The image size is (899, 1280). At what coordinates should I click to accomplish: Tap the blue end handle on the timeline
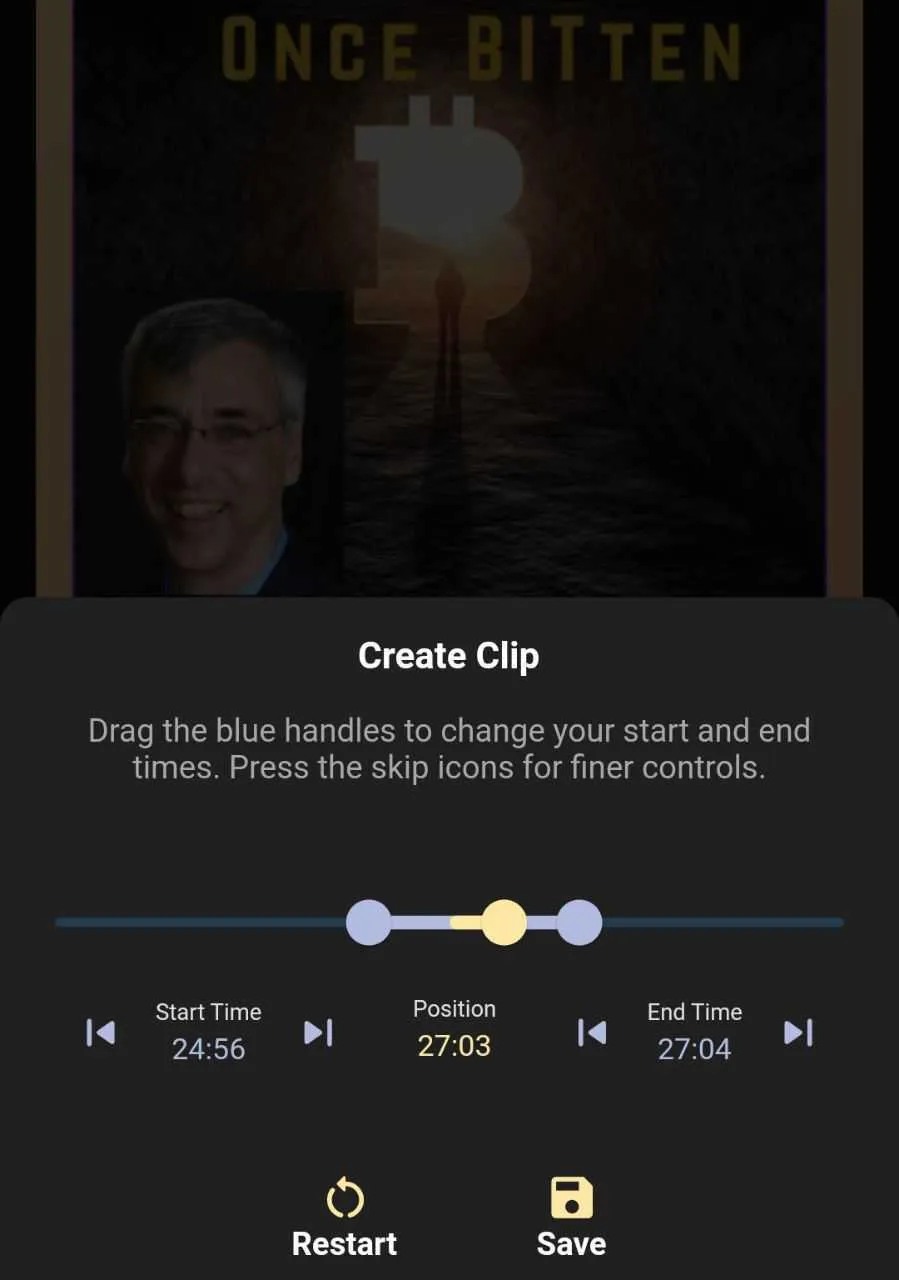click(579, 922)
